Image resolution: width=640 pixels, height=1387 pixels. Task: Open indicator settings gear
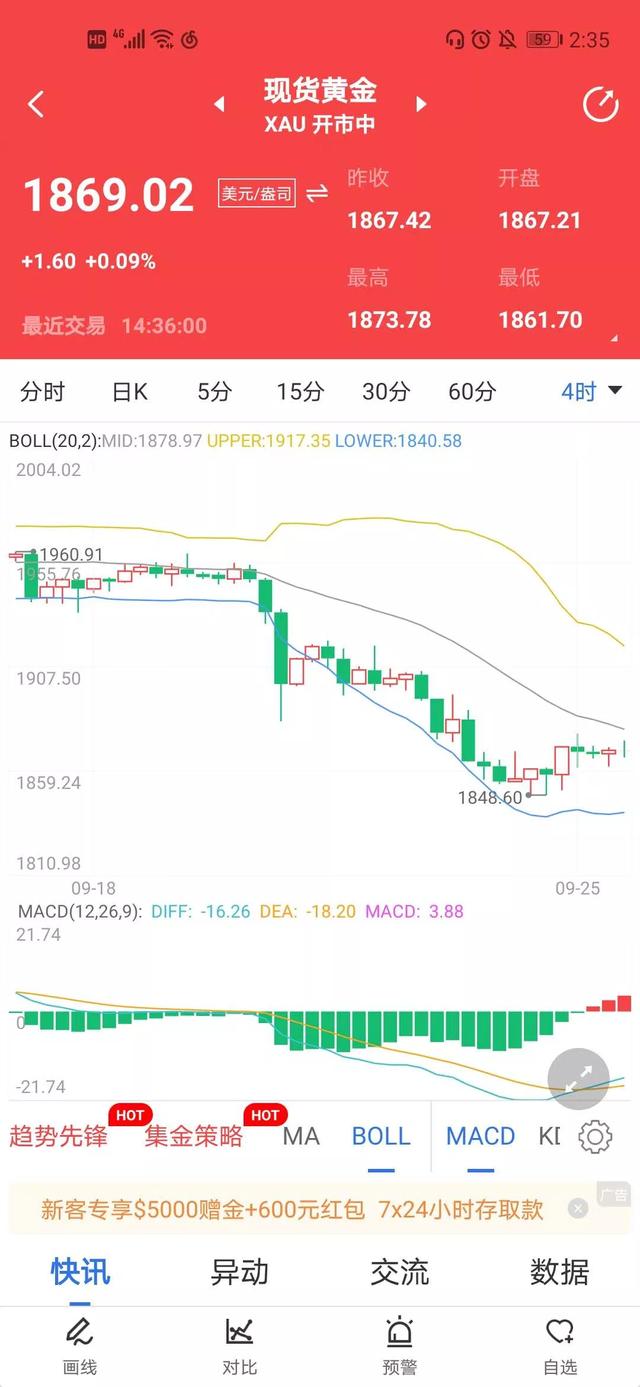(596, 1137)
